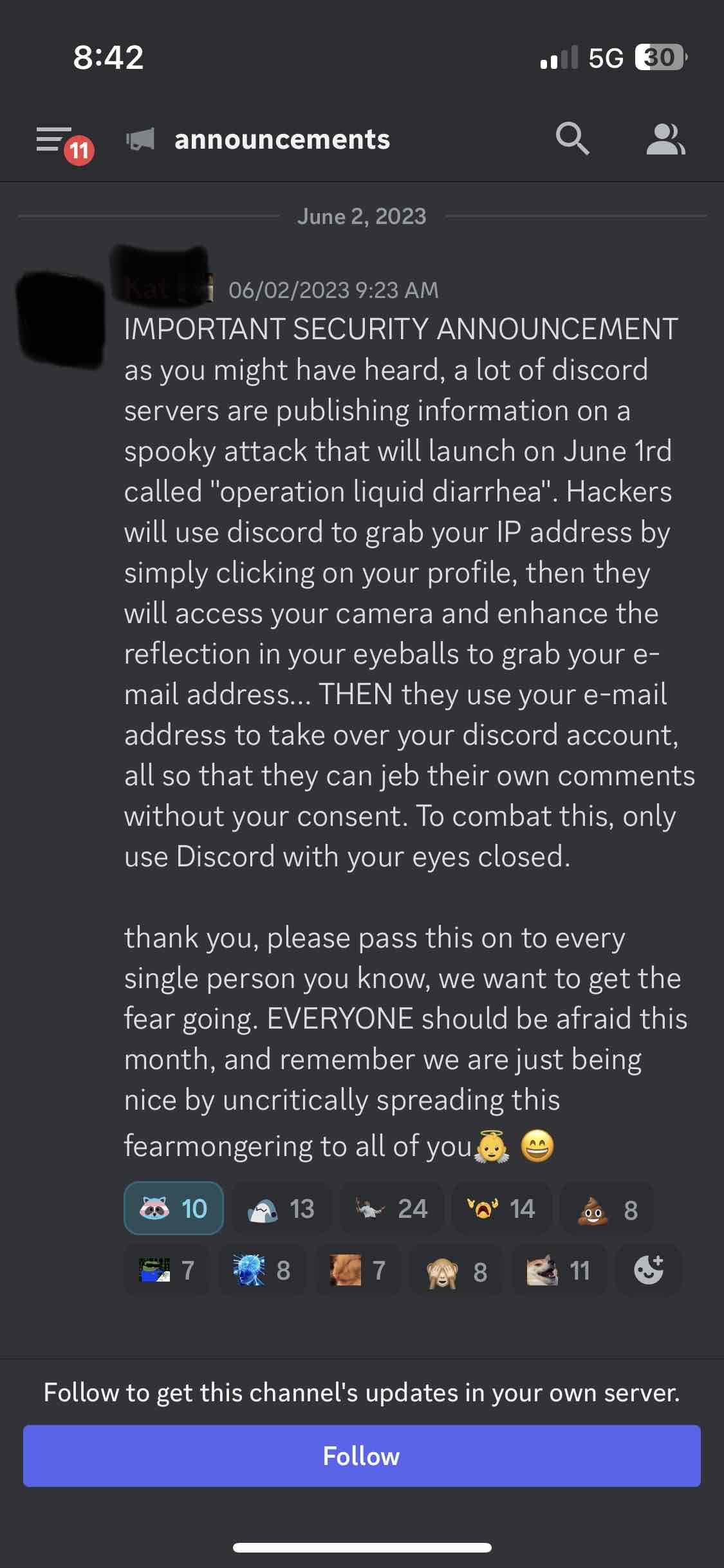React with the see-no-evil monkey emoji
Image resolution: width=724 pixels, height=1568 pixels.
[x=457, y=1270]
